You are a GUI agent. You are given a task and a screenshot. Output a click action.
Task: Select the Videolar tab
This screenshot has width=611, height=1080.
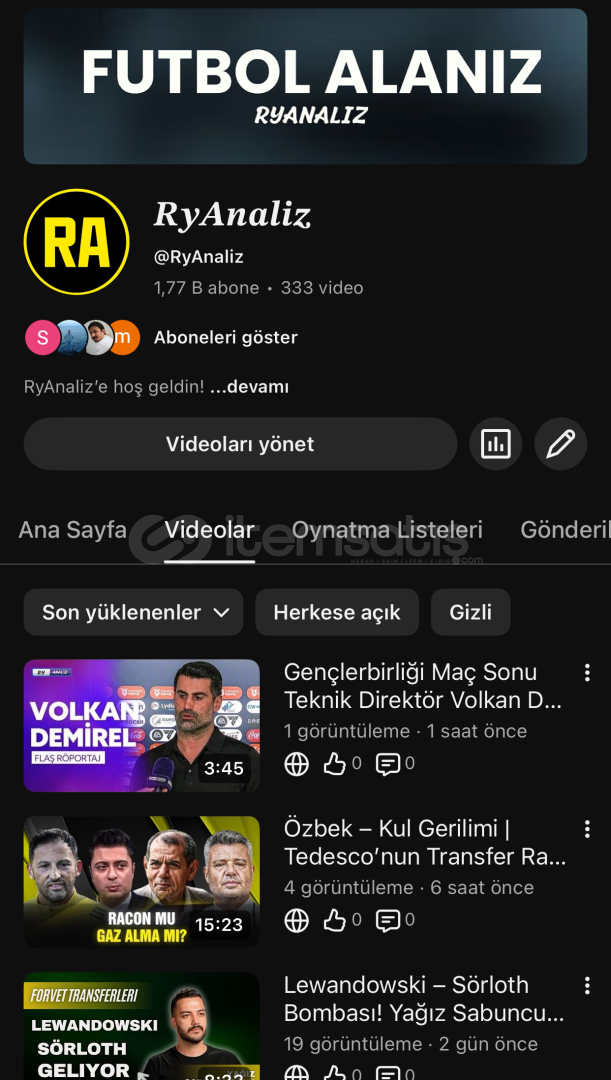pyautogui.click(x=209, y=530)
